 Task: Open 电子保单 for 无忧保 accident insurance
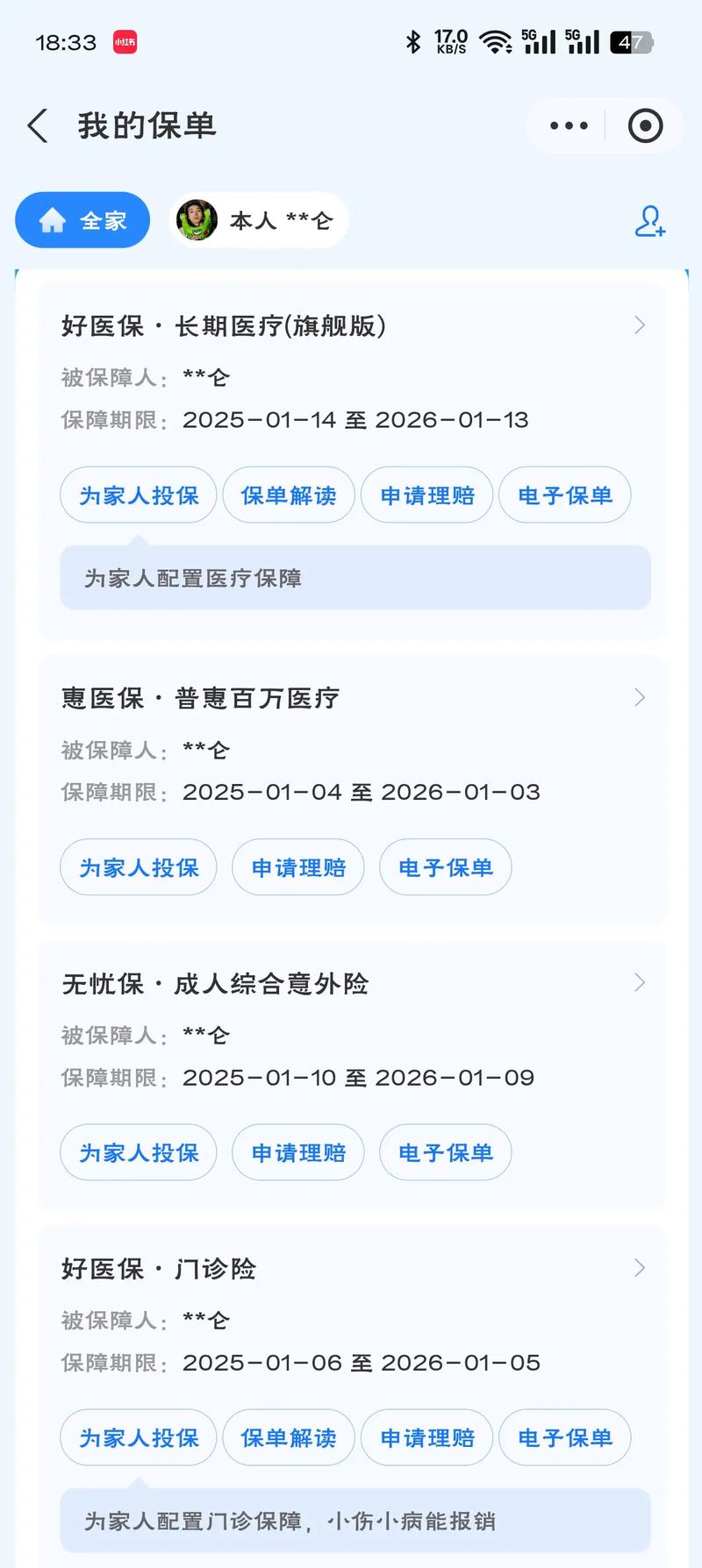tap(446, 1152)
